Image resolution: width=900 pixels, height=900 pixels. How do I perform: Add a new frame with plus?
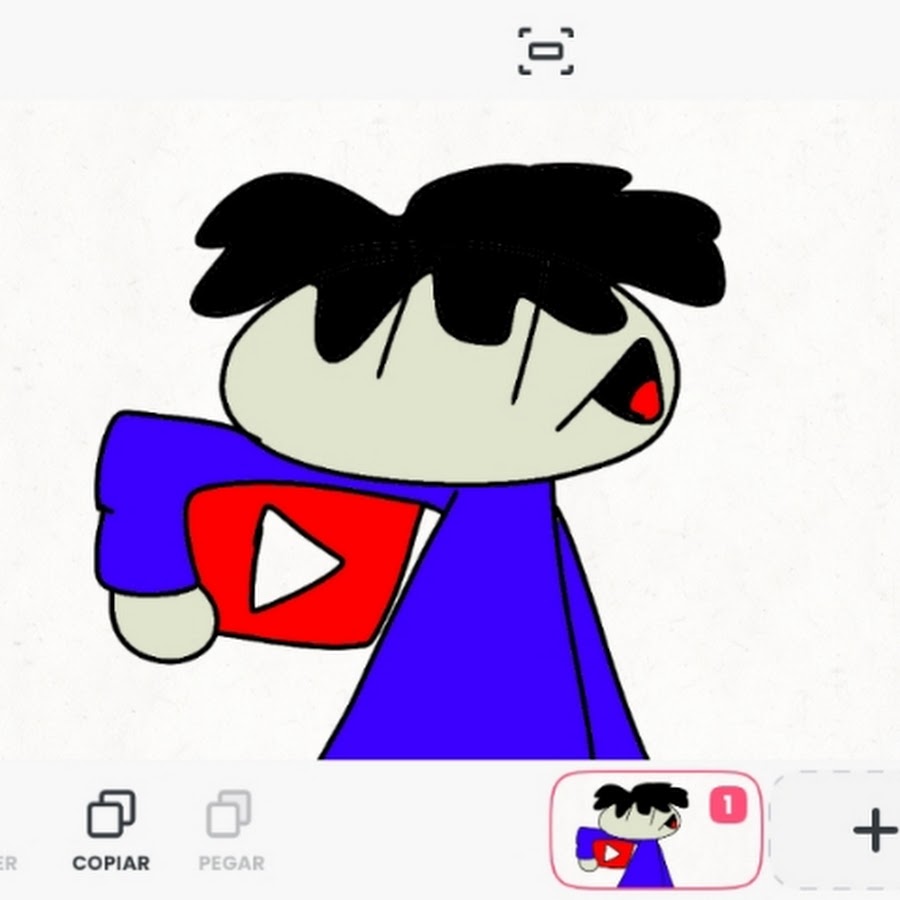tap(873, 830)
